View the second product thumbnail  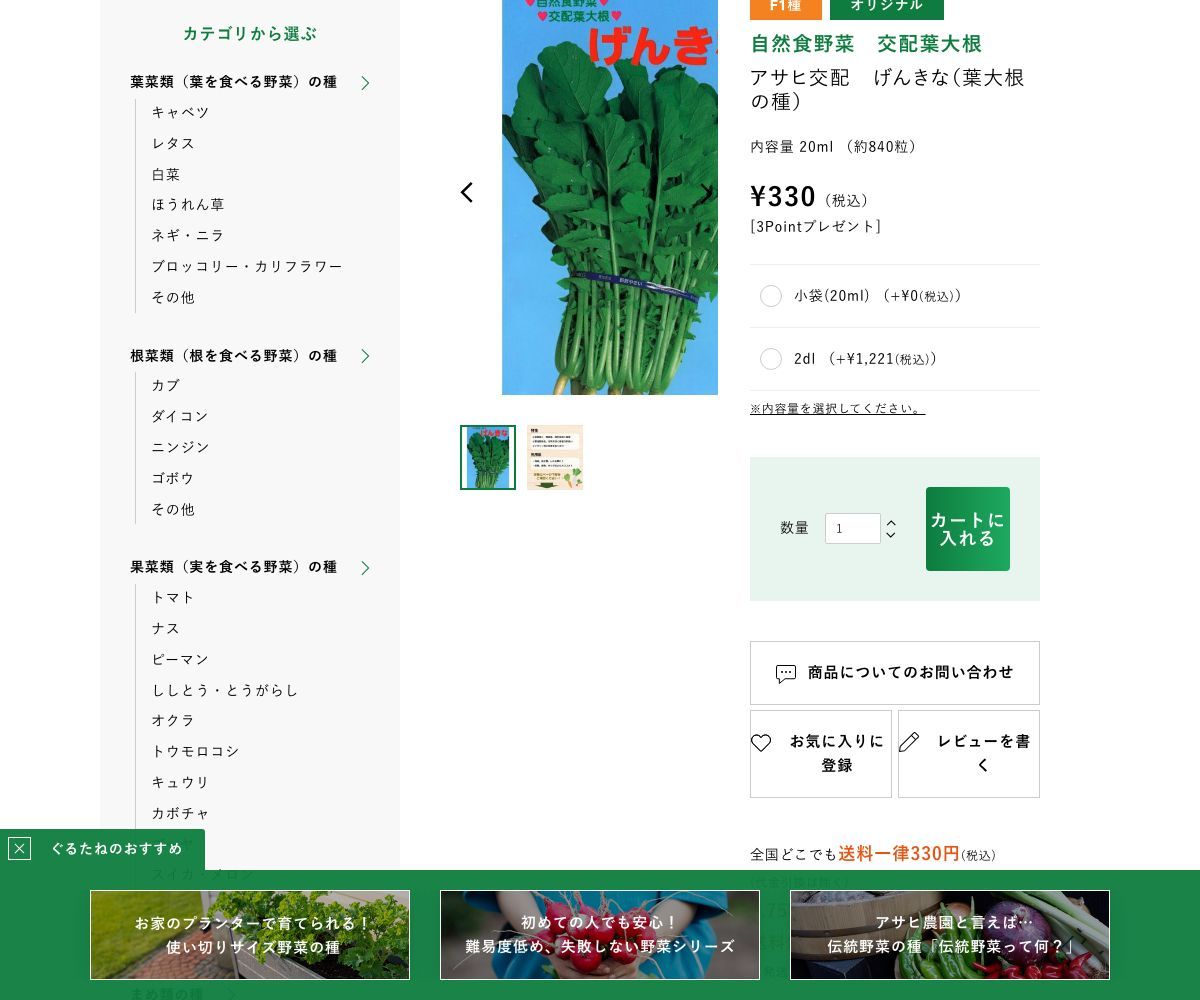[x=555, y=457]
